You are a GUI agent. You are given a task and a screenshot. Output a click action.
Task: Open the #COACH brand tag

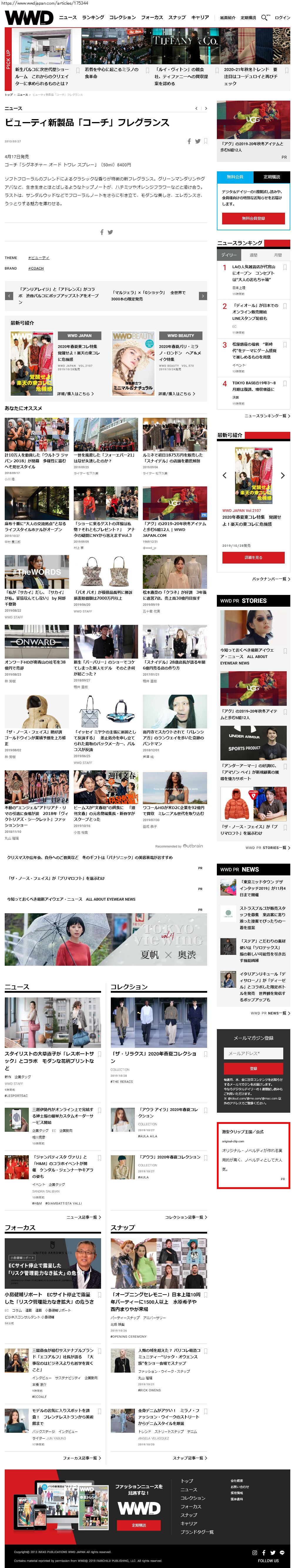[36, 268]
